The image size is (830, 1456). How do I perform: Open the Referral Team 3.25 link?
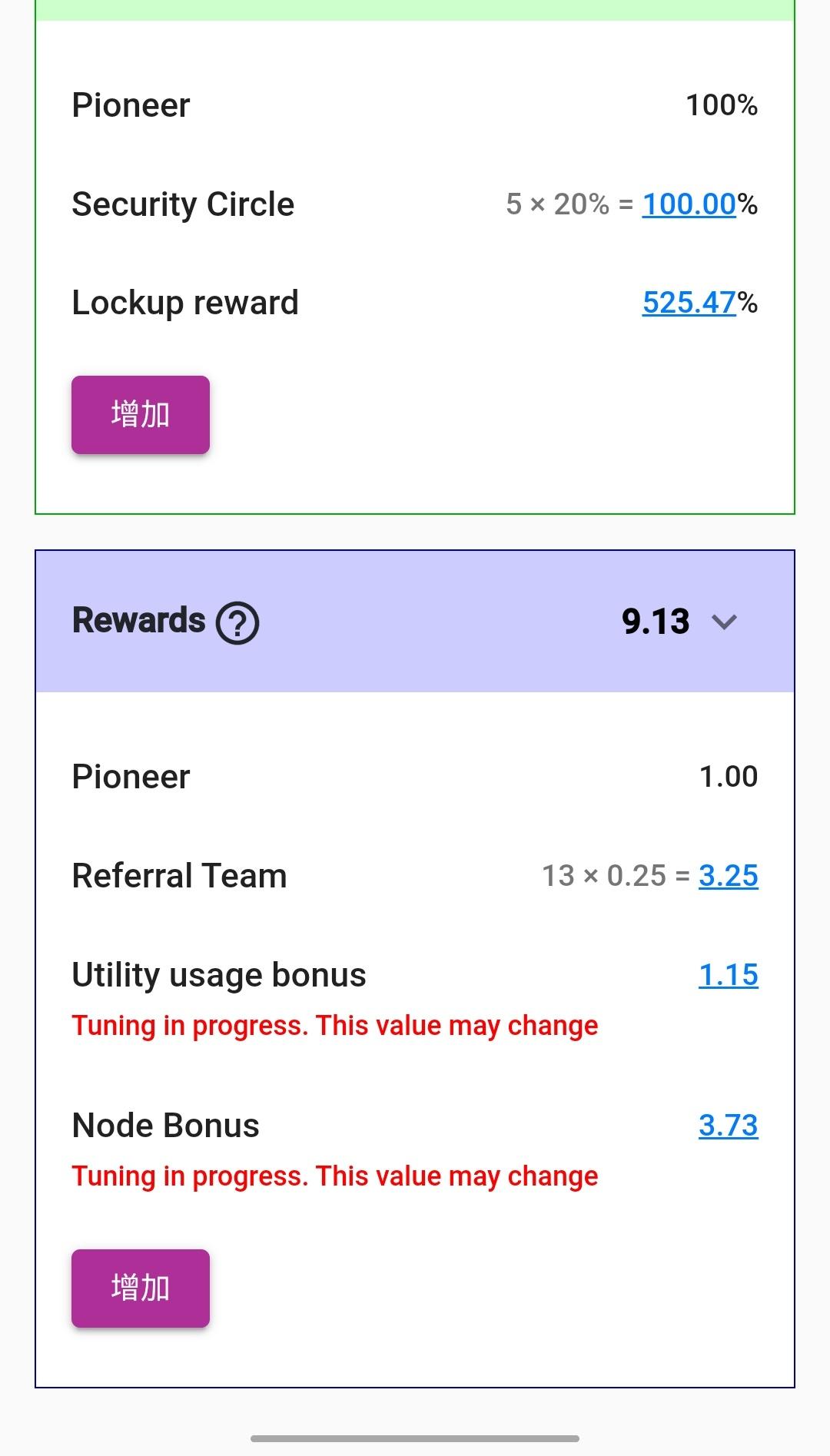728,876
